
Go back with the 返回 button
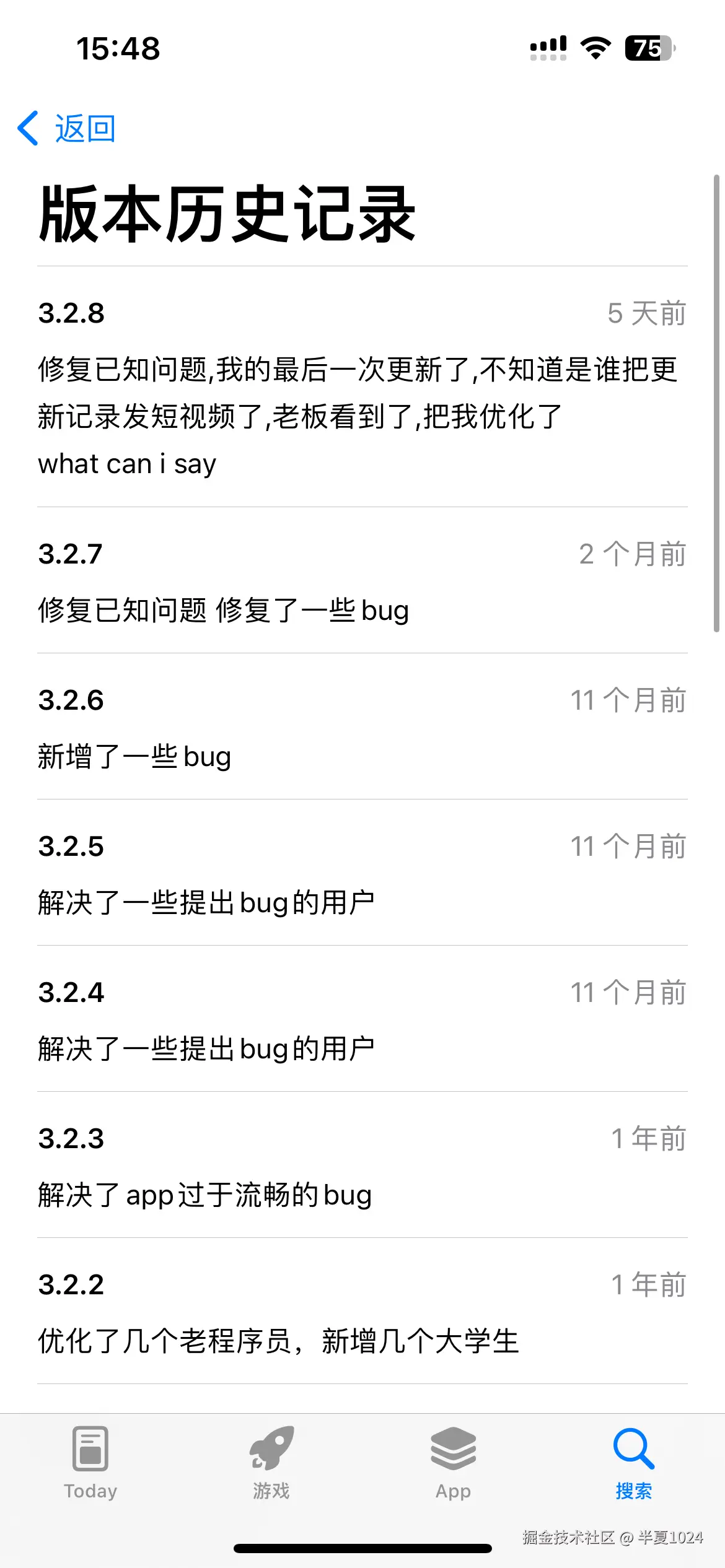click(x=67, y=129)
